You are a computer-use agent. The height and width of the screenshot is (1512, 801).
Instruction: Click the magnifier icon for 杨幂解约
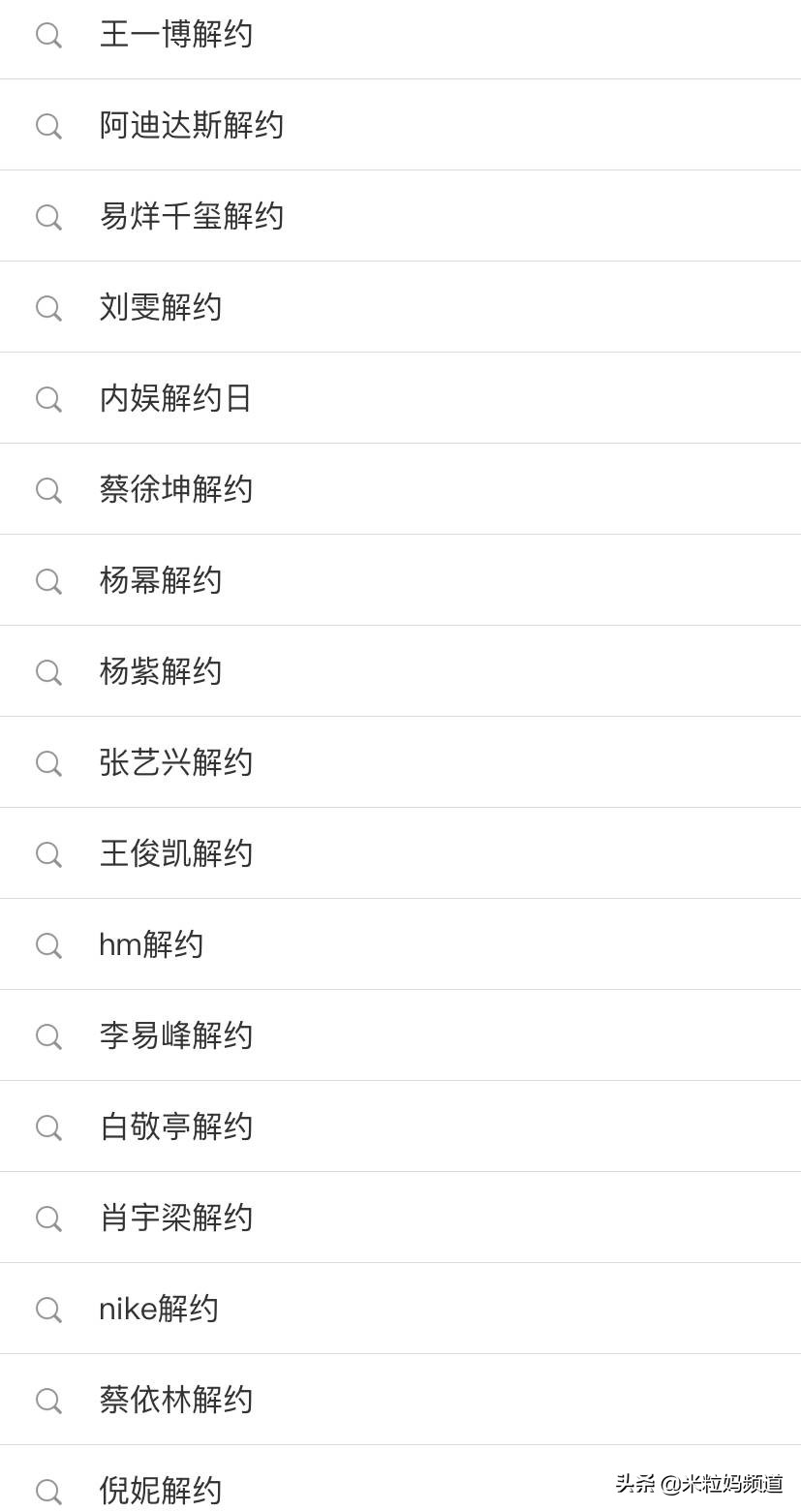point(48,580)
